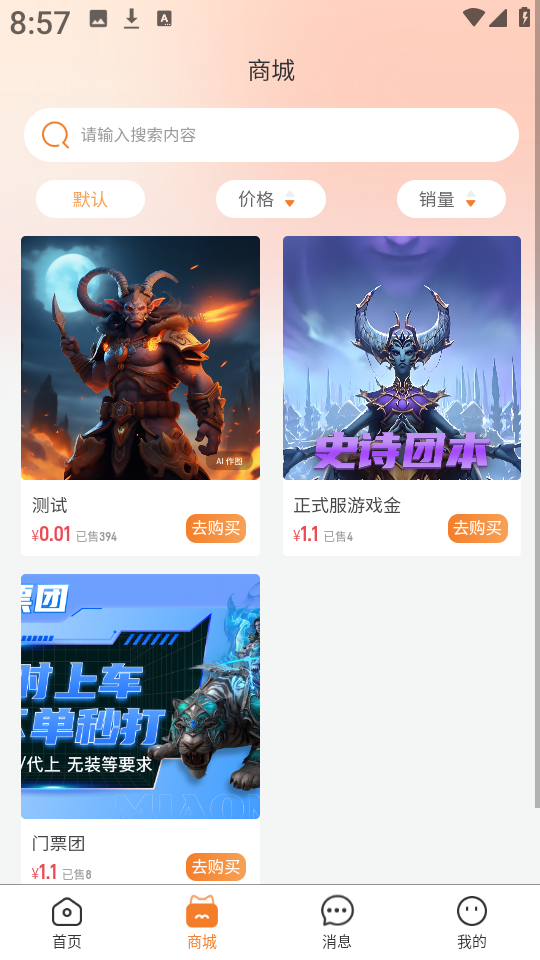Tap 去购买 for the 测试 item

216,528
